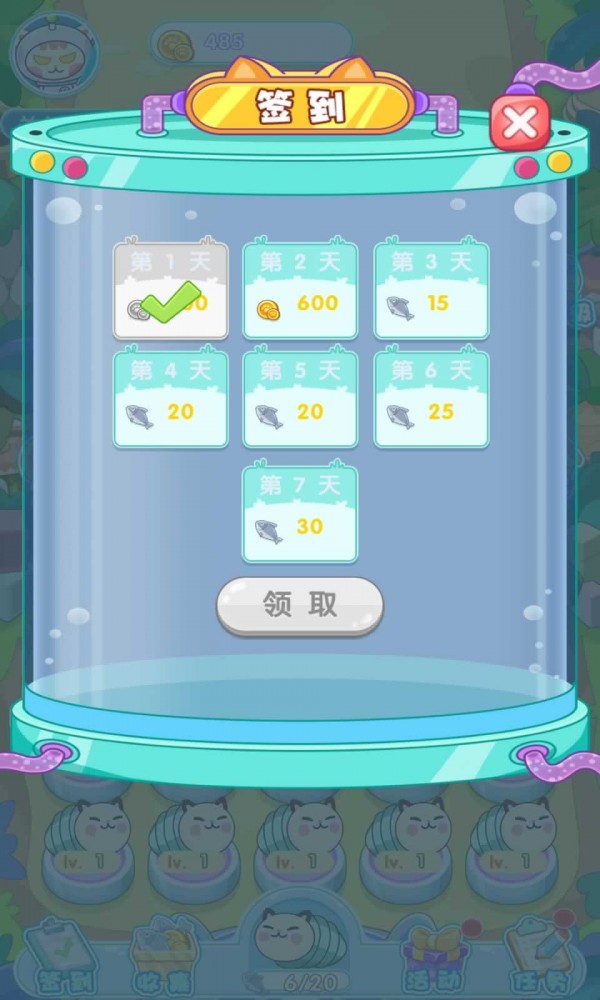Image resolution: width=600 pixels, height=1000 pixels.
Task: Select the 第7天 30 fish reward
Action: 300,512
